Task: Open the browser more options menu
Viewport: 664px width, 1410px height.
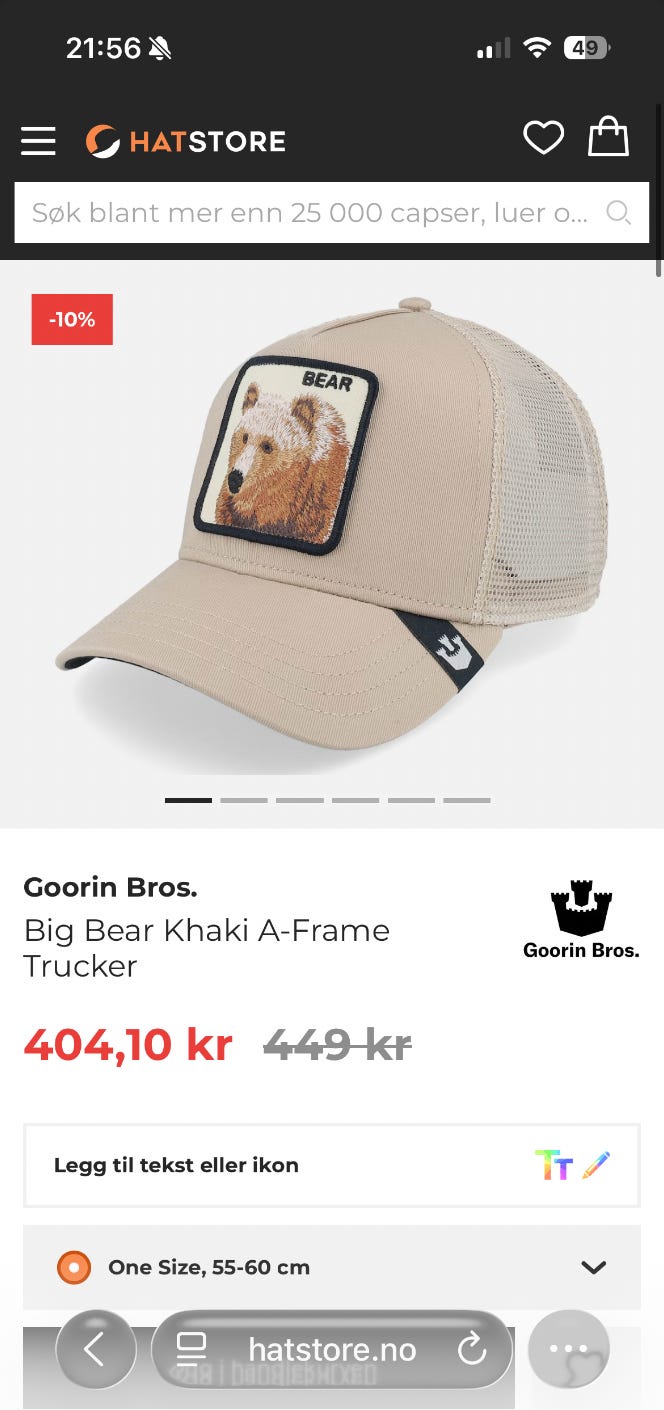Action: pos(568,1350)
